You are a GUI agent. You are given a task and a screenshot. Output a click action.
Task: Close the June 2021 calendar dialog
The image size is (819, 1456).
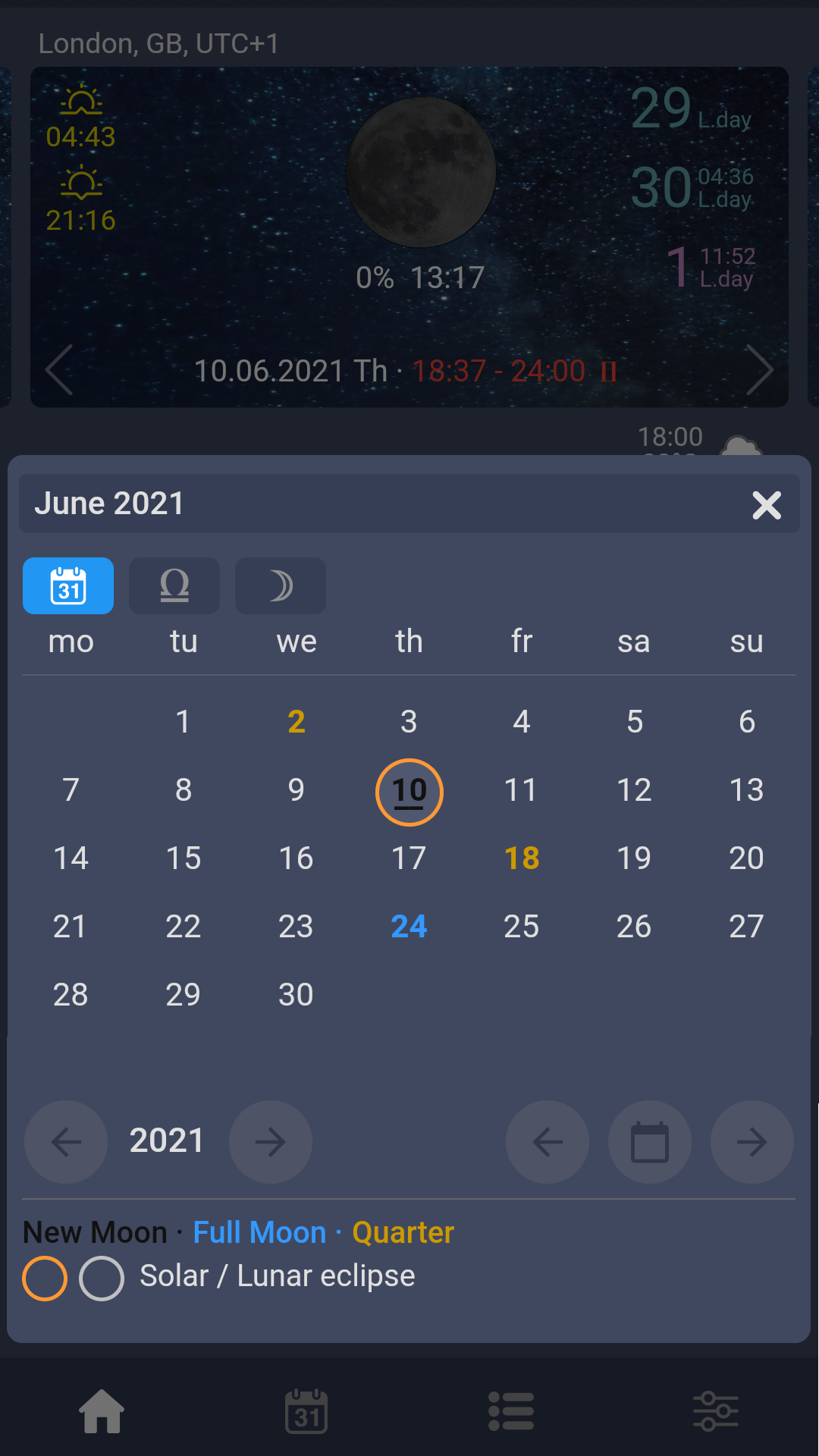767,504
